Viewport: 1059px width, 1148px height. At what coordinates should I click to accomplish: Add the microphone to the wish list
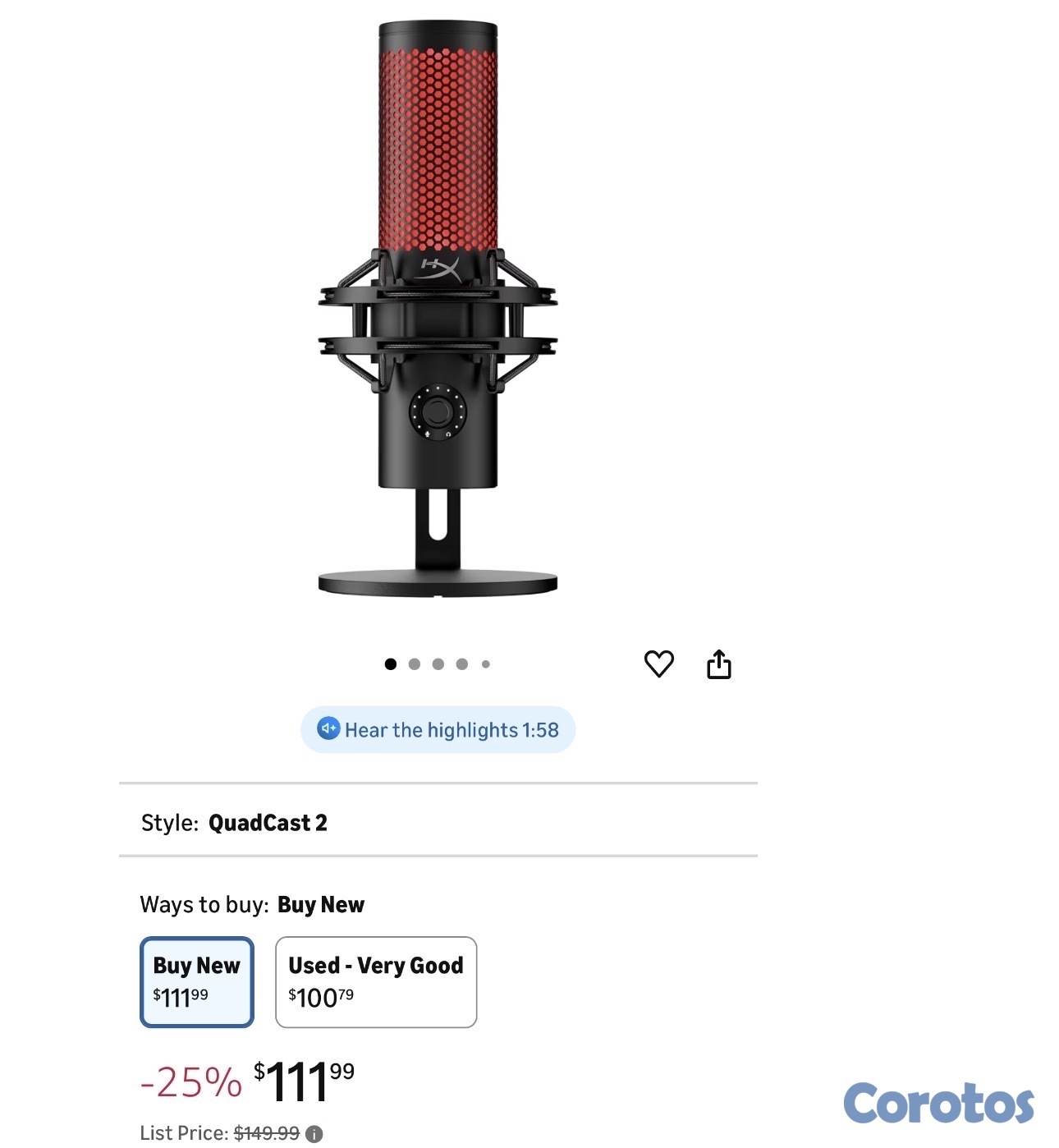point(658,664)
